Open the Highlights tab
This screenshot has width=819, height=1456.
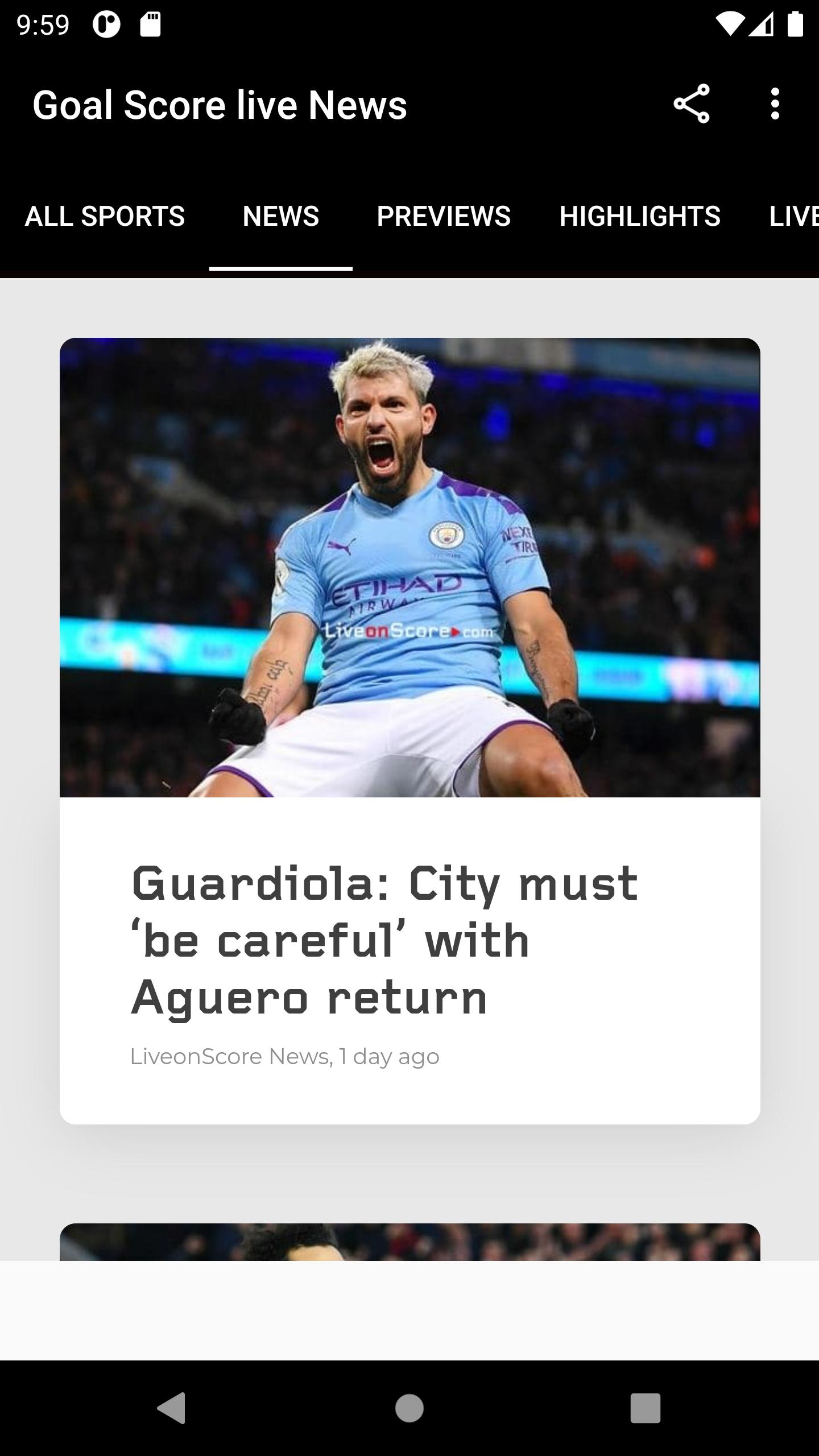click(640, 216)
